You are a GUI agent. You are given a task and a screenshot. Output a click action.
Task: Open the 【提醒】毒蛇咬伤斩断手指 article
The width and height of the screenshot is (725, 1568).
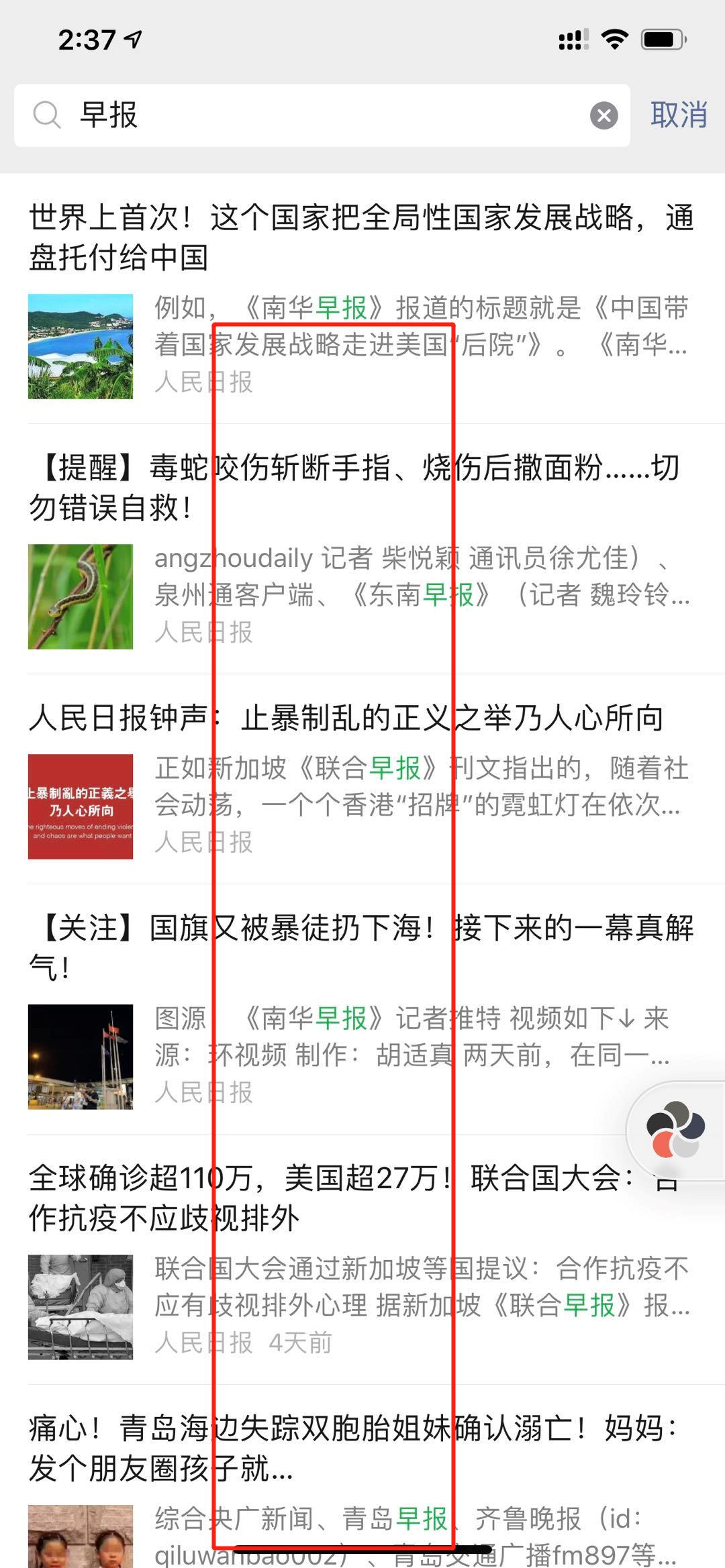pos(354,488)
